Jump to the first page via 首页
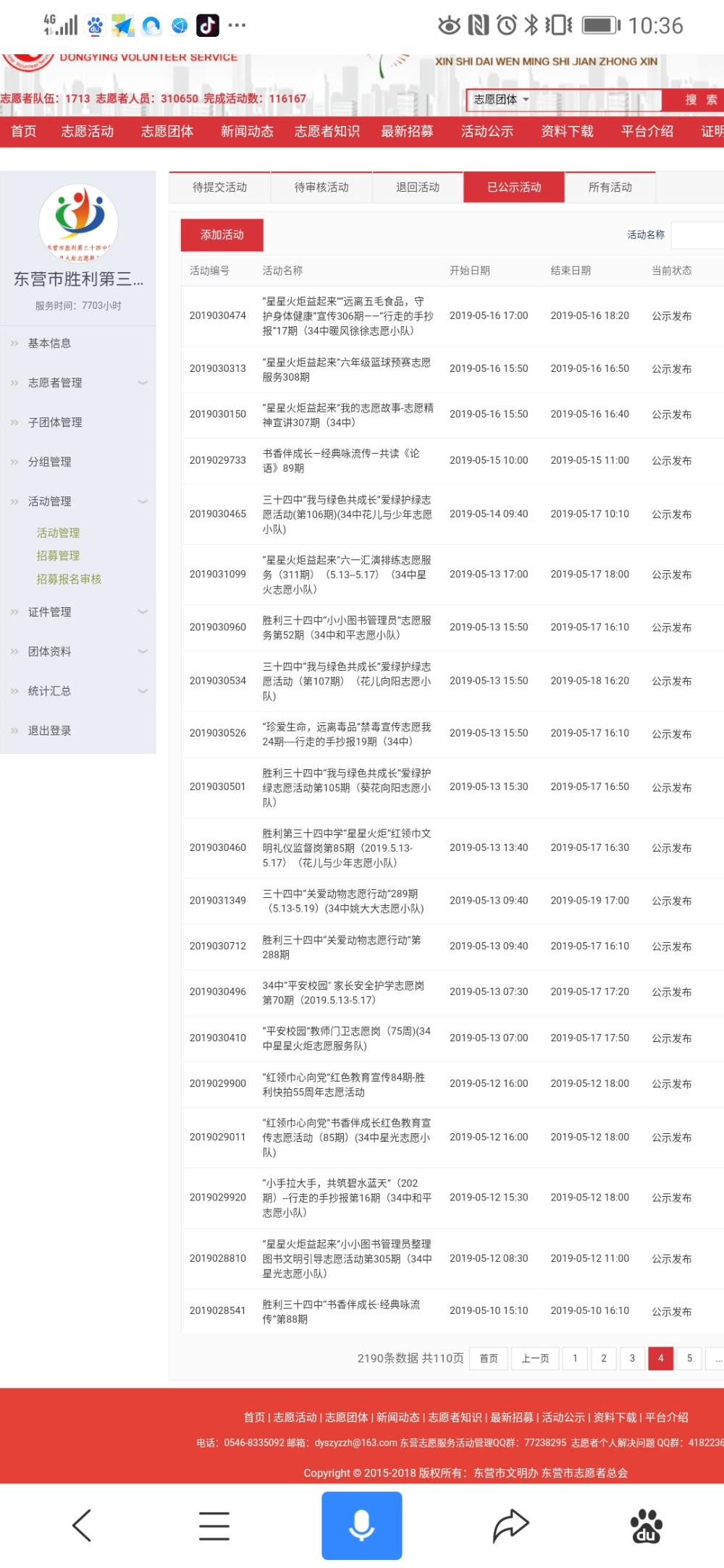The height and width of the screenshot is (1568, 724). (x=489, y=1358)
